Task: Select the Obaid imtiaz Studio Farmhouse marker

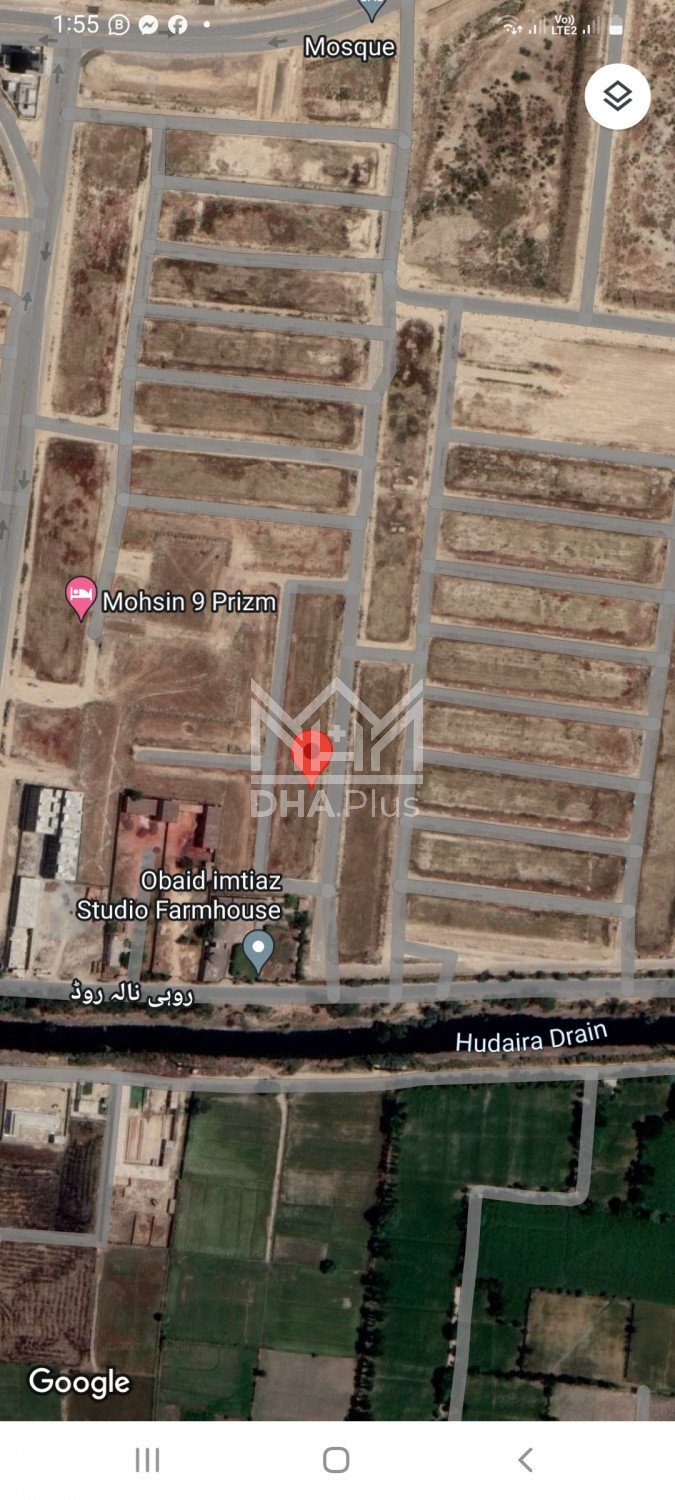Action: coord(259,950)
